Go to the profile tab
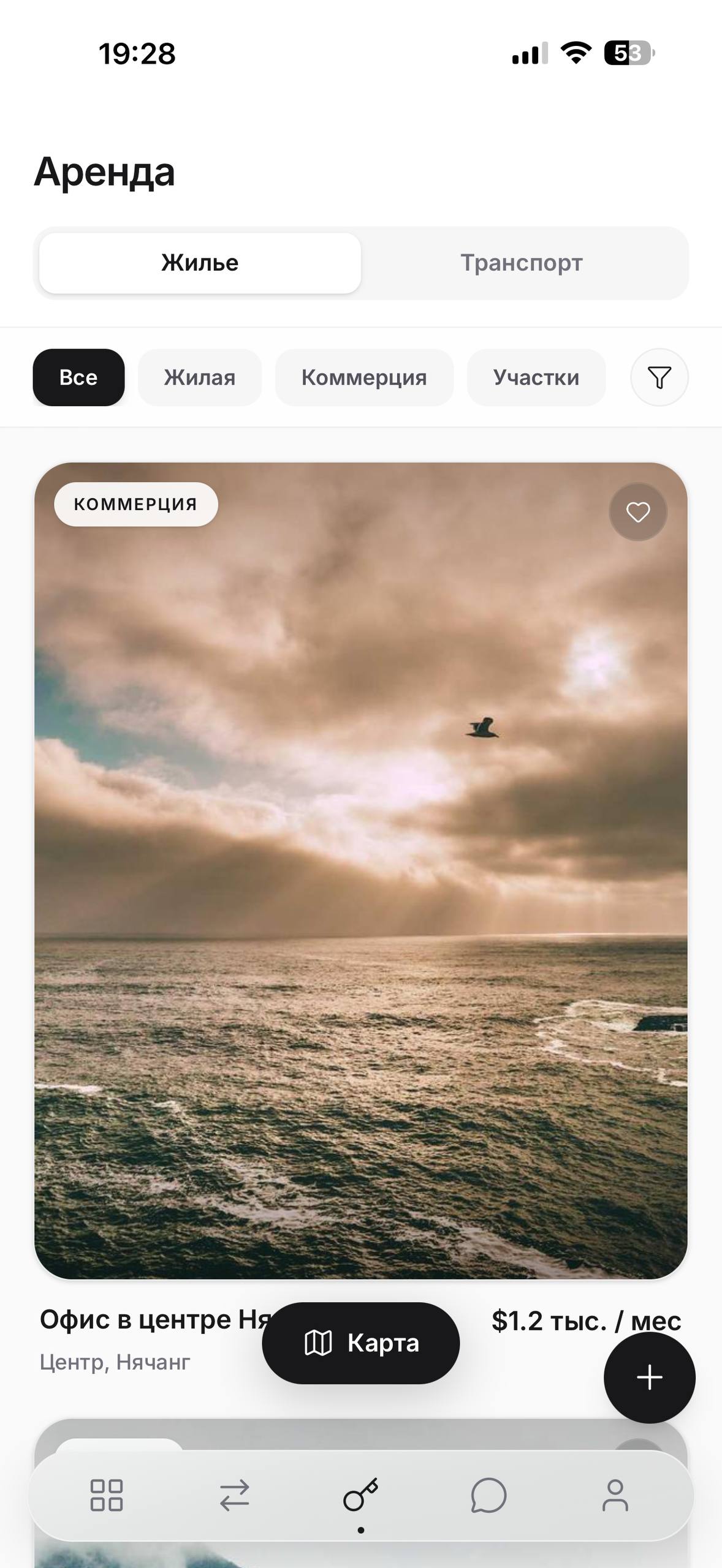Image resolution: width=722 pixels, height=1568 pixels. 615,1495
